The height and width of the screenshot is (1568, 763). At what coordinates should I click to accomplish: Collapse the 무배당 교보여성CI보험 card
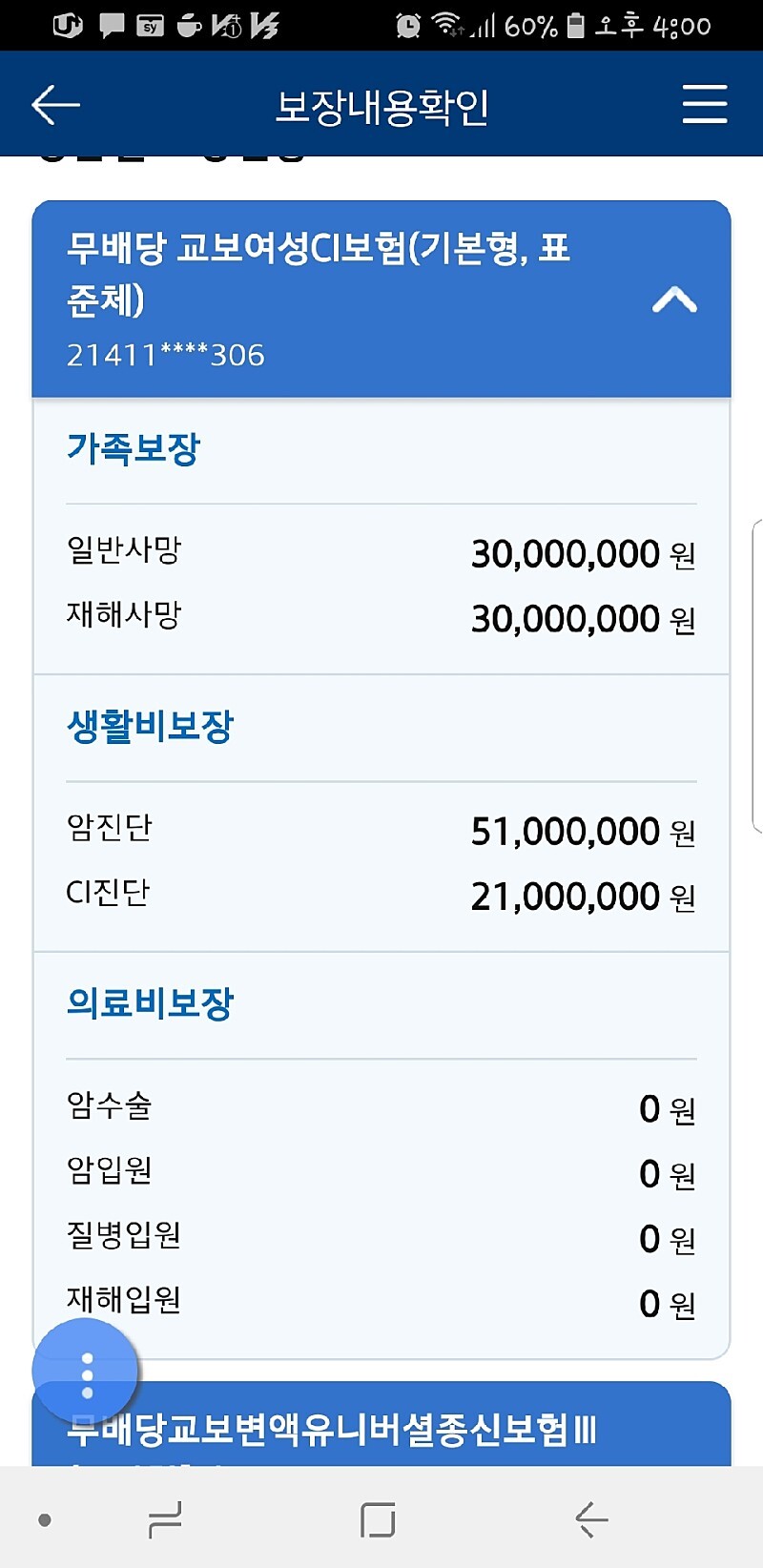[674, 300]
